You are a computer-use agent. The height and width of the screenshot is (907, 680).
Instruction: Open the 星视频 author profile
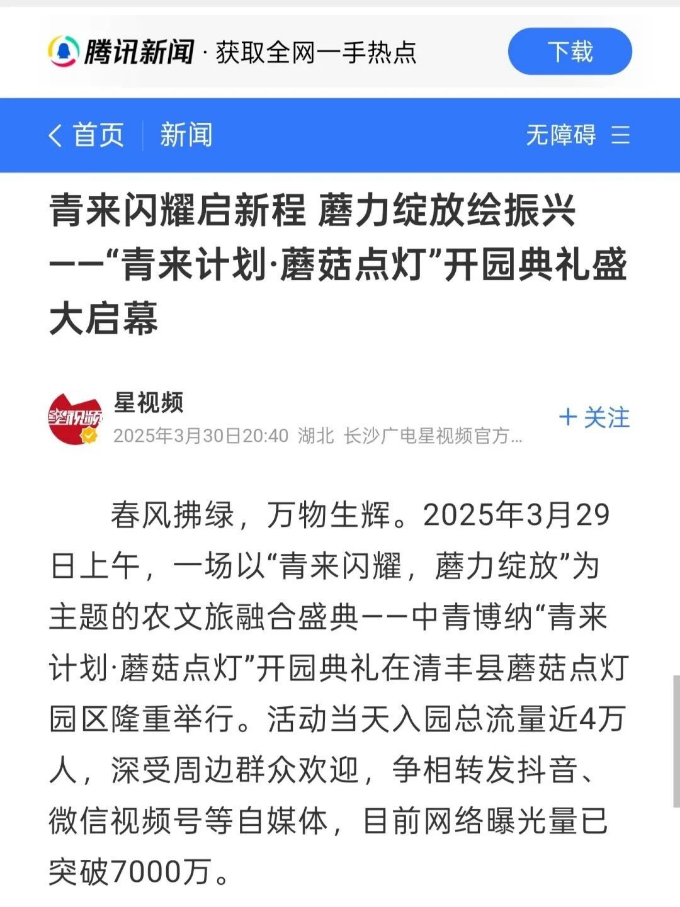[148, 402]
